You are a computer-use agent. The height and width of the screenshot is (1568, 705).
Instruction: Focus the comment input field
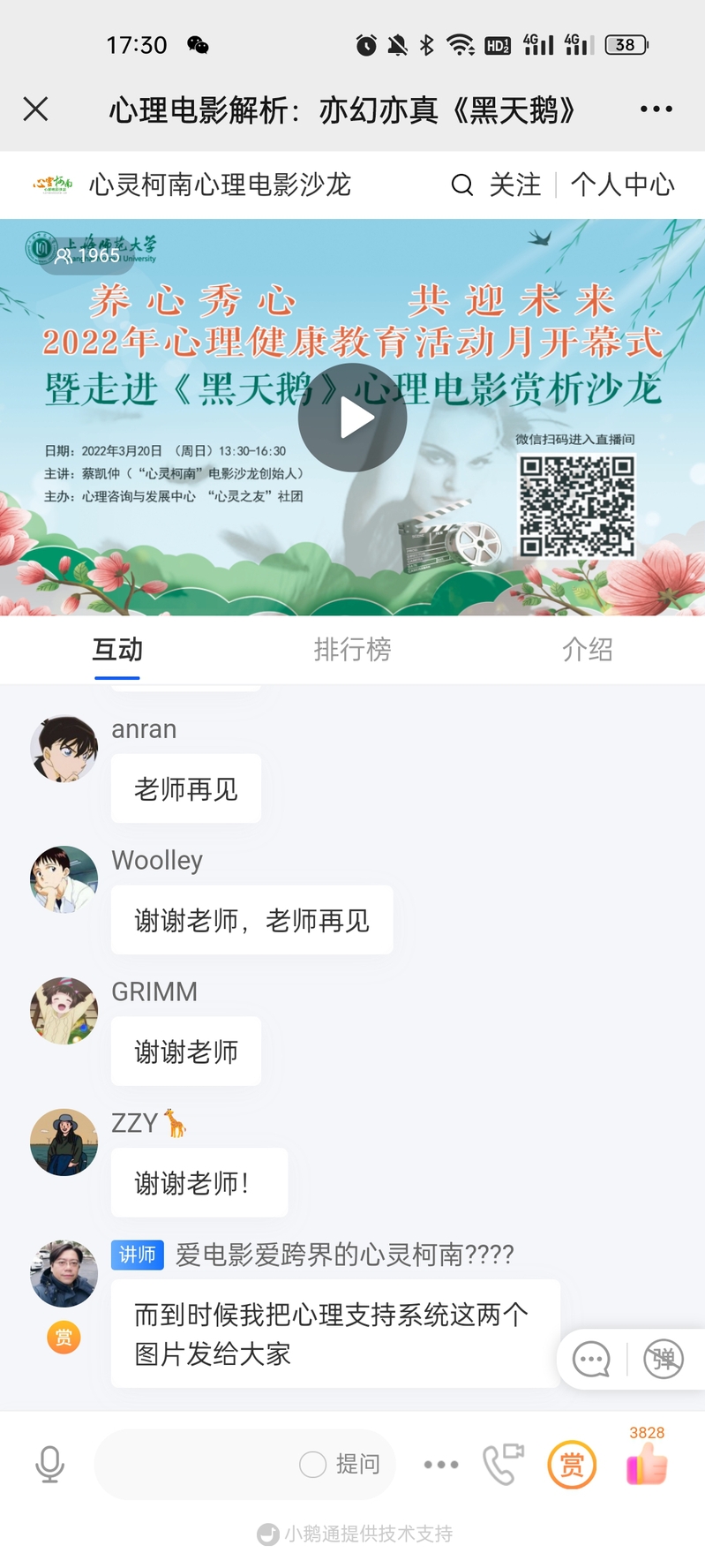tap(194, 1464)
